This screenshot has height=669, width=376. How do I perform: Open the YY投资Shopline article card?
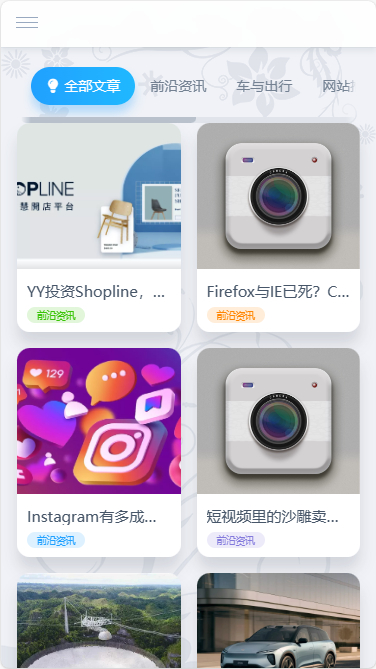(x=99, y=227)
